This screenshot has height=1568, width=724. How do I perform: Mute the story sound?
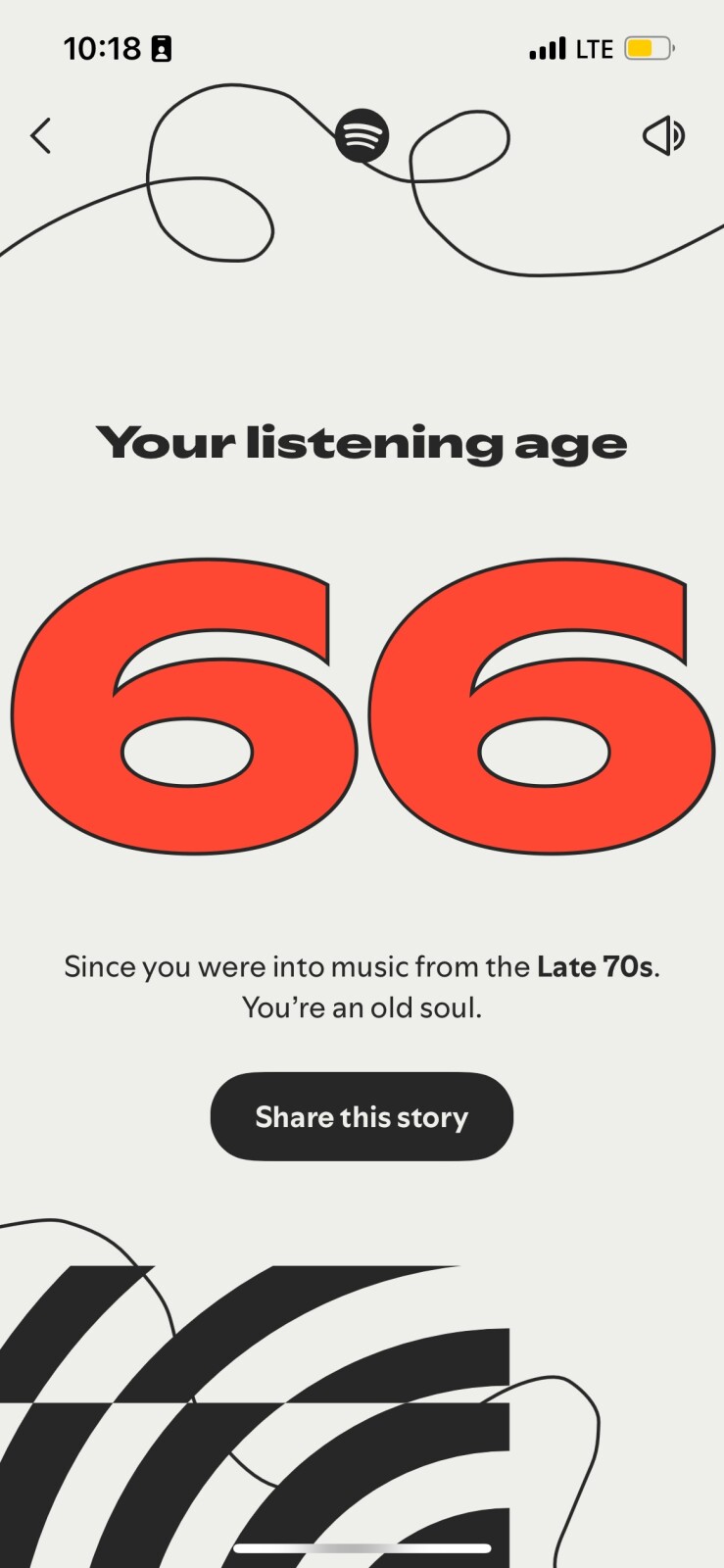click(x=663, y=136)
